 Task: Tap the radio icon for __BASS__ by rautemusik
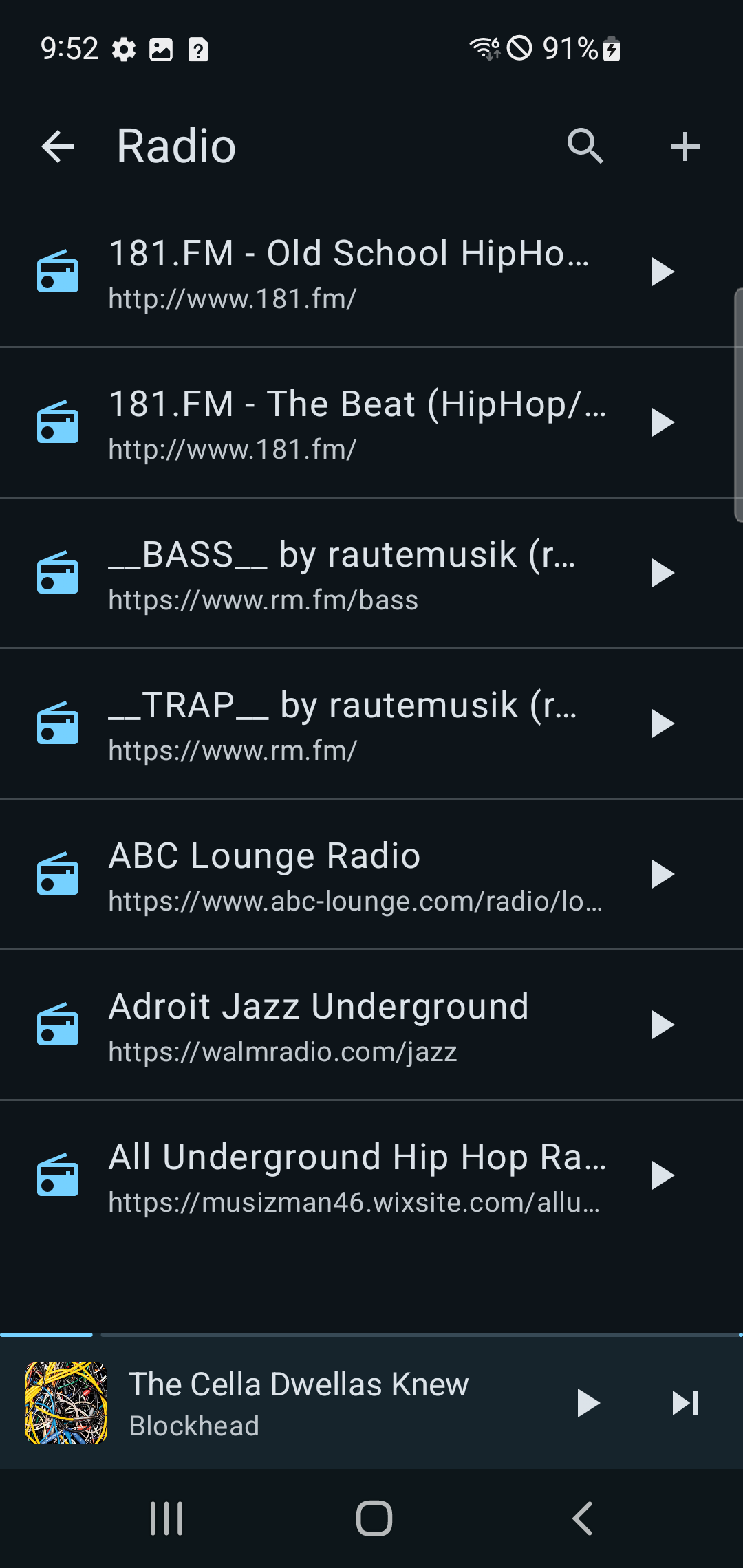tap(58, 573)
